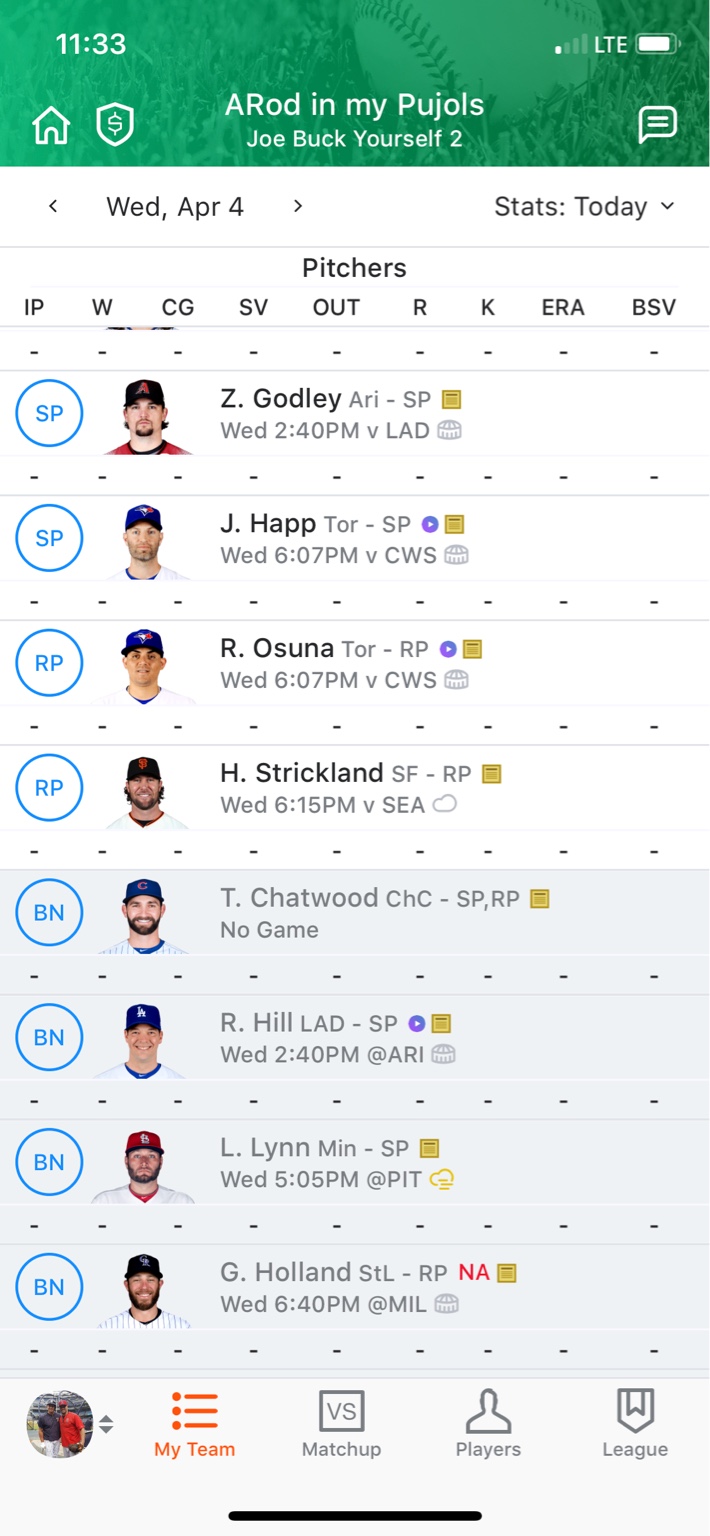Open league chat messages
Image resolution: width=710 pixels, height=1536 pixels.
[x=657, y=125]
